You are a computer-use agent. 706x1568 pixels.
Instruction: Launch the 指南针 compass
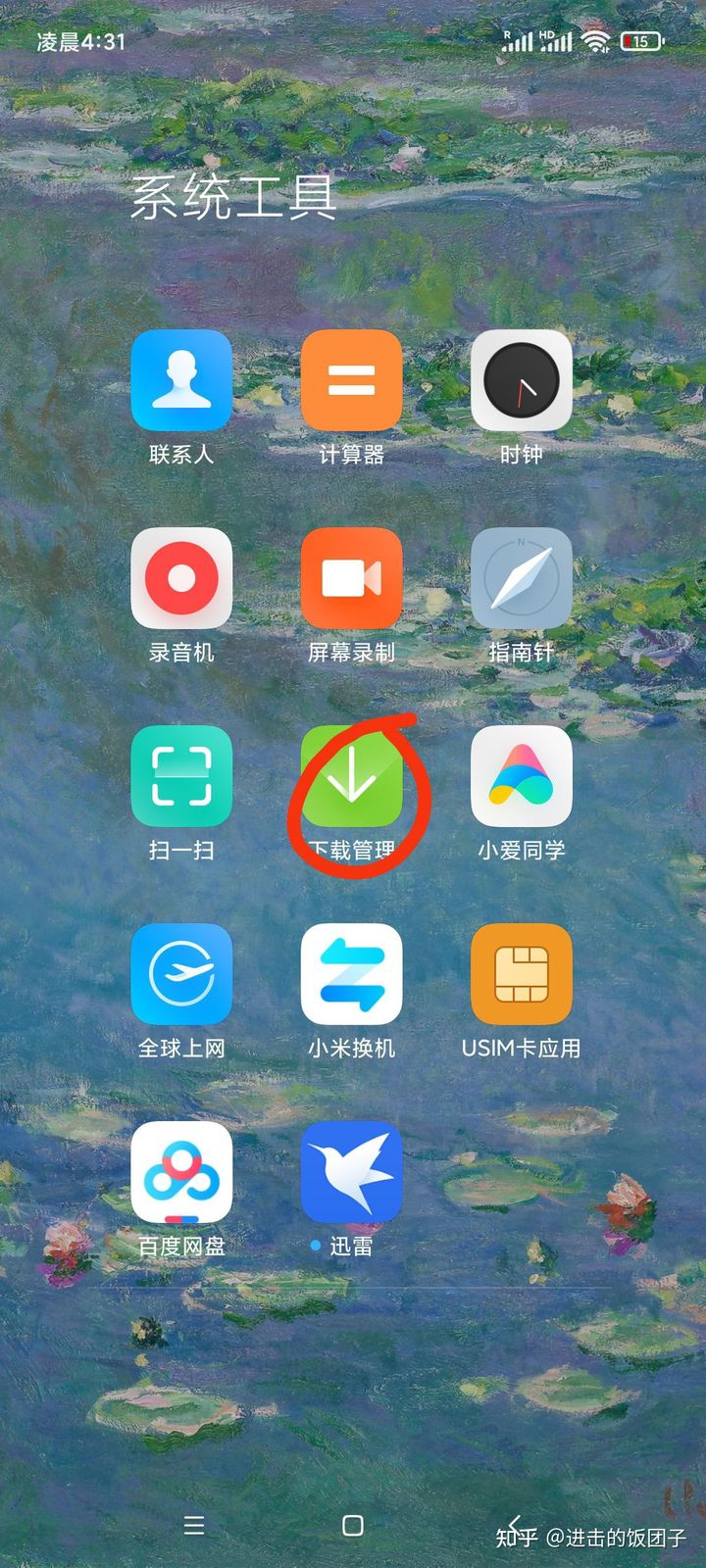[521, 578]
